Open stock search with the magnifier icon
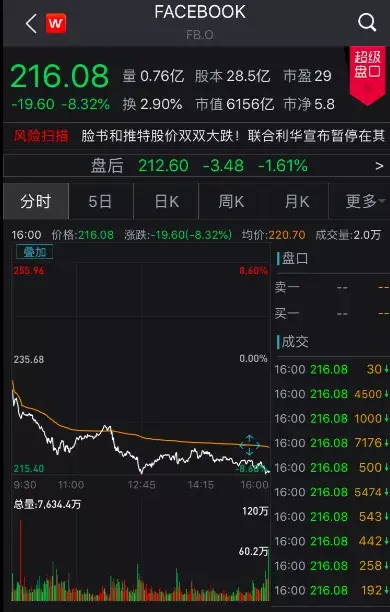390x612 pixels. 367,23
